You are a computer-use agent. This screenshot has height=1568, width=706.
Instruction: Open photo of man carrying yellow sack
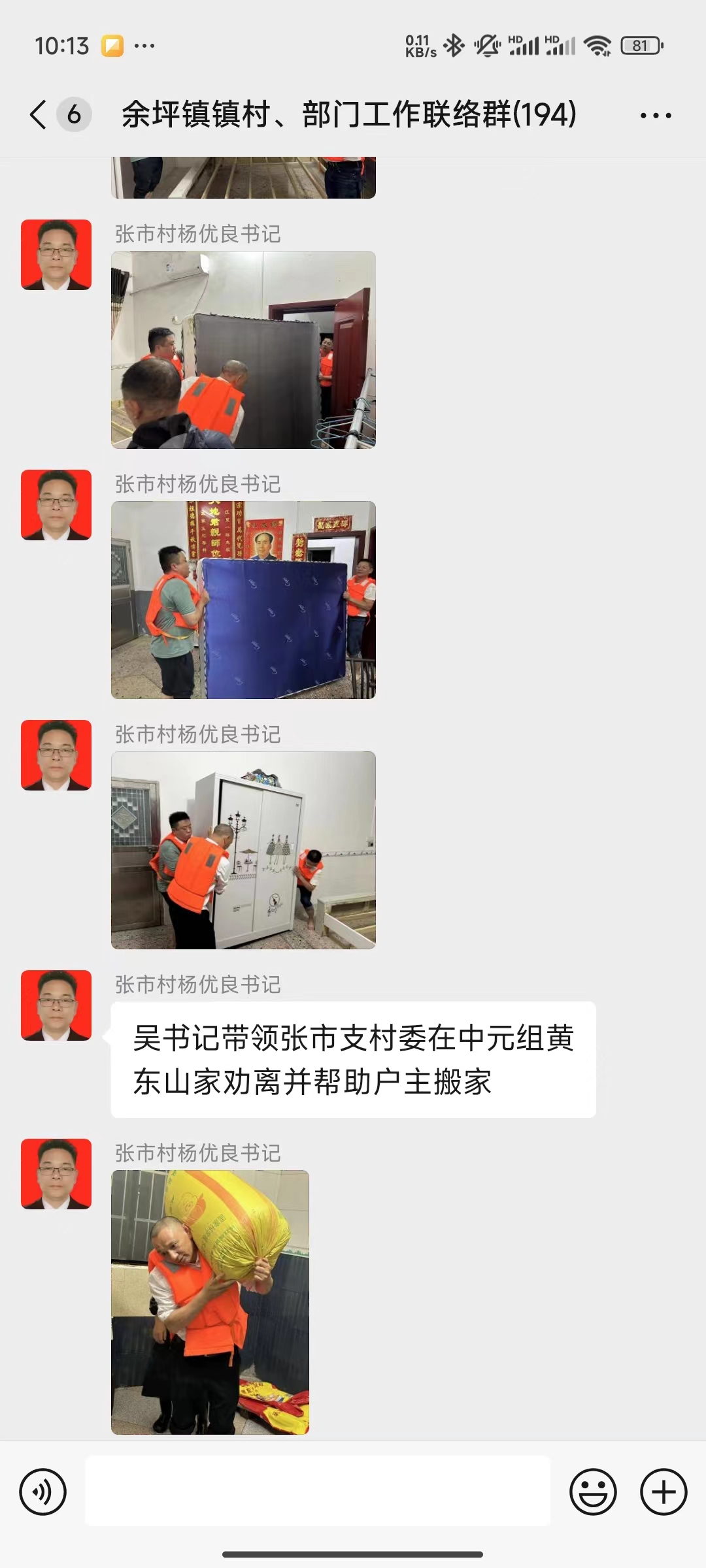click(x=210, y=1302)
